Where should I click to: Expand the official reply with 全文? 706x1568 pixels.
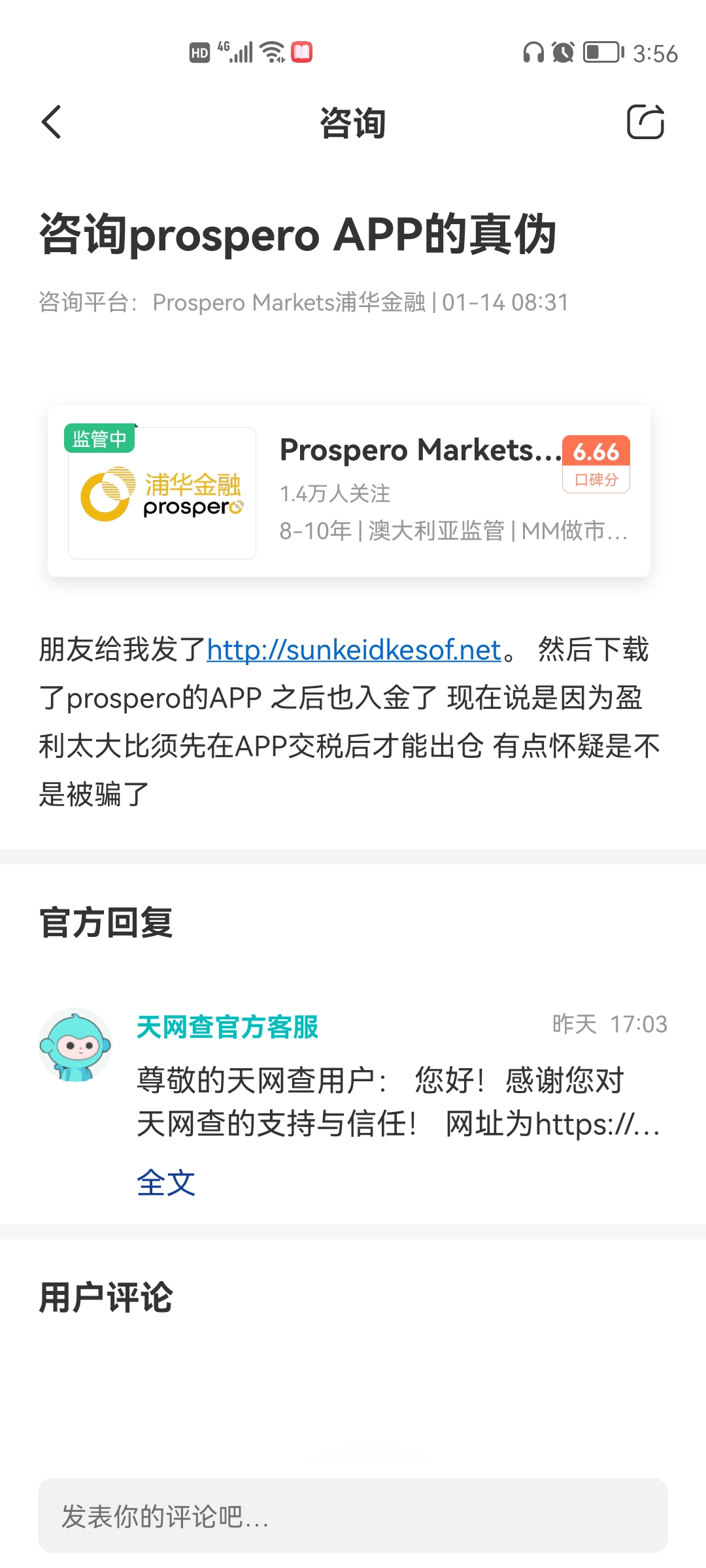pos(166,1183)
